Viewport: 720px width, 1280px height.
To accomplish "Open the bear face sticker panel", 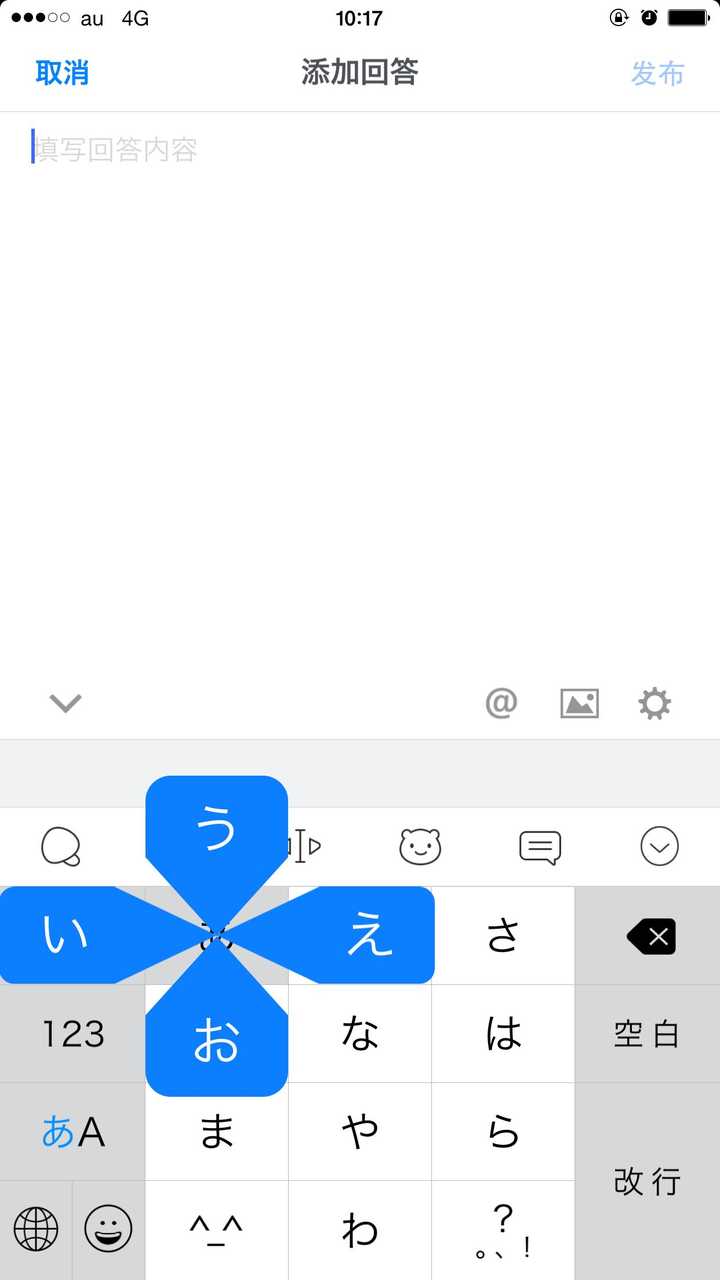I will [x=420, y=847].
